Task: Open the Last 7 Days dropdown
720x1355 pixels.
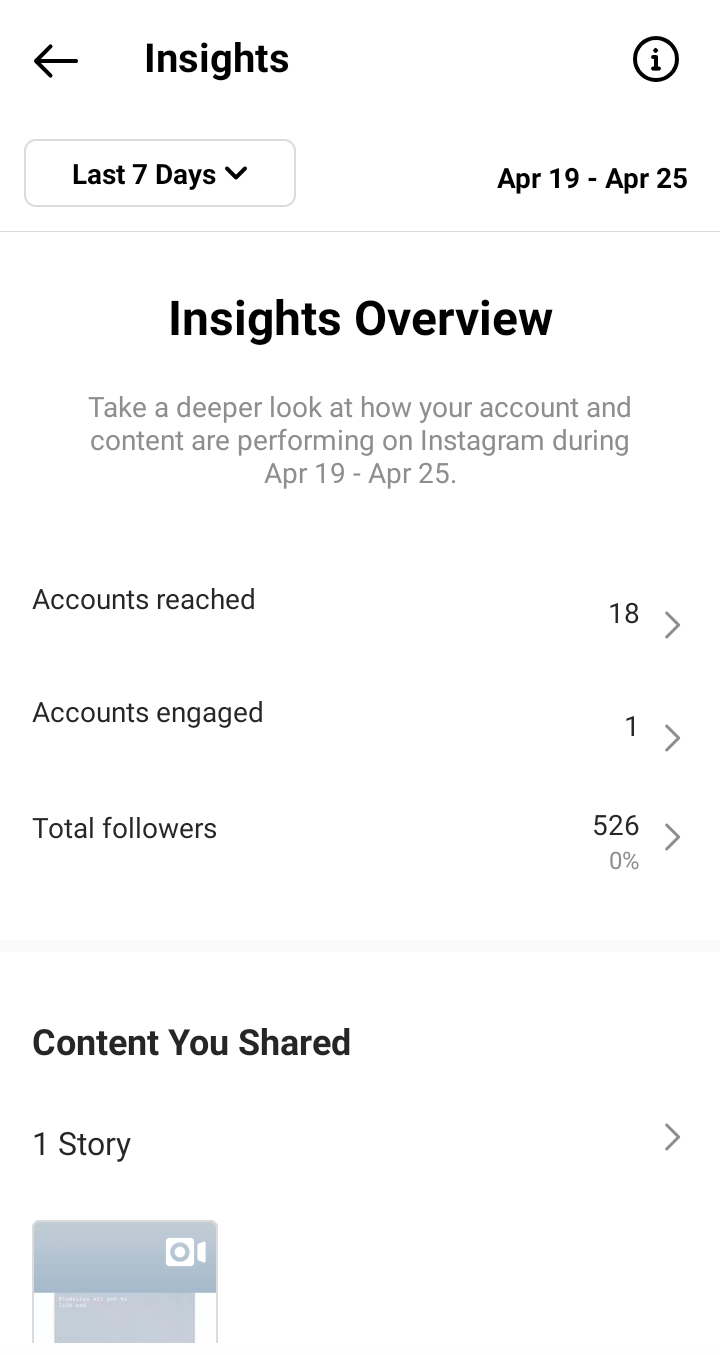Action: (x=160, y=174)
